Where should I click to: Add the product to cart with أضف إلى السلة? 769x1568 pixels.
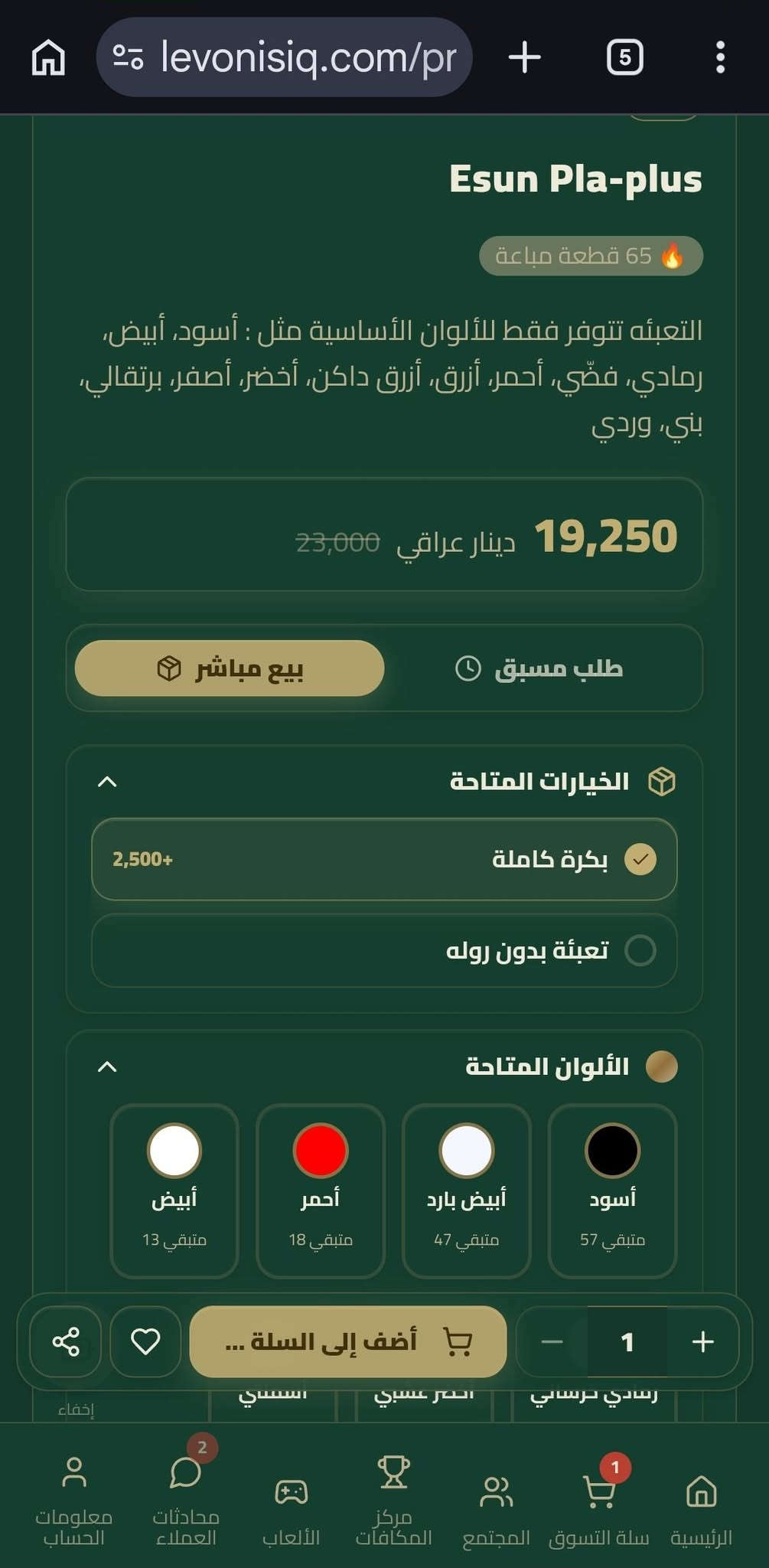point(348,1341)
